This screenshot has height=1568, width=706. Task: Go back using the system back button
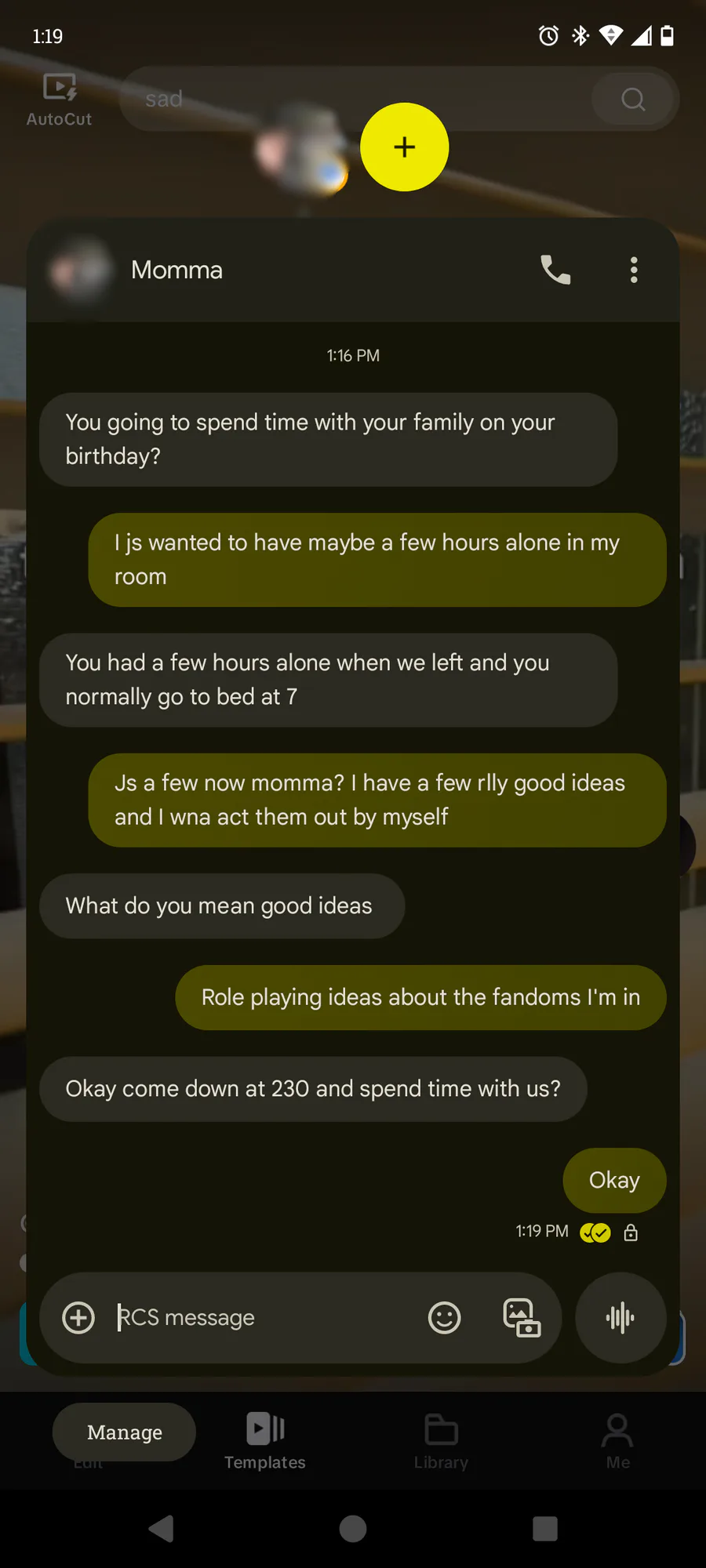pyautogui.click(x=161, y=1528)
